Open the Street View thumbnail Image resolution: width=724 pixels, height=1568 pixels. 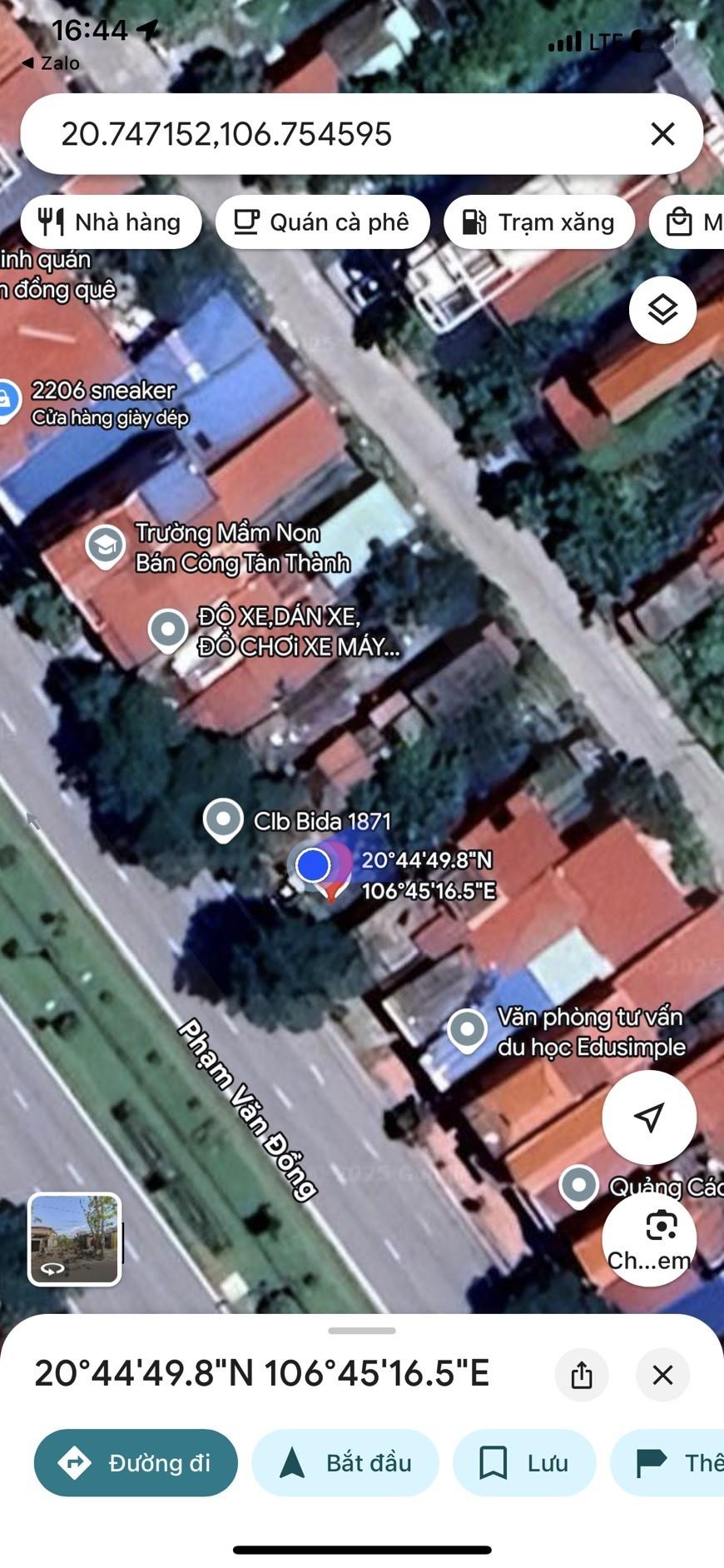point(75,1239)
